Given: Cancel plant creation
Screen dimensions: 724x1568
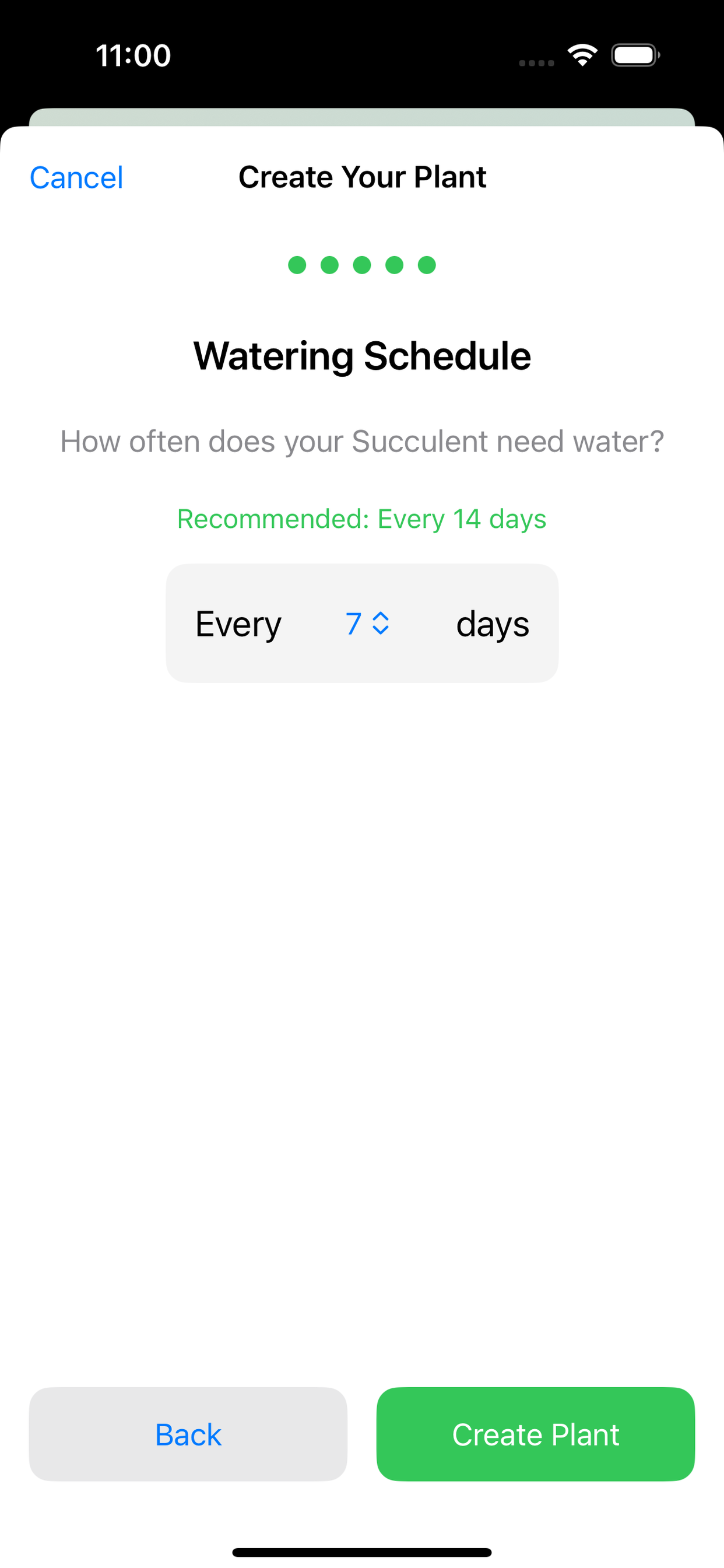Looking at the screenshot, I should click(x=77, y=178).
